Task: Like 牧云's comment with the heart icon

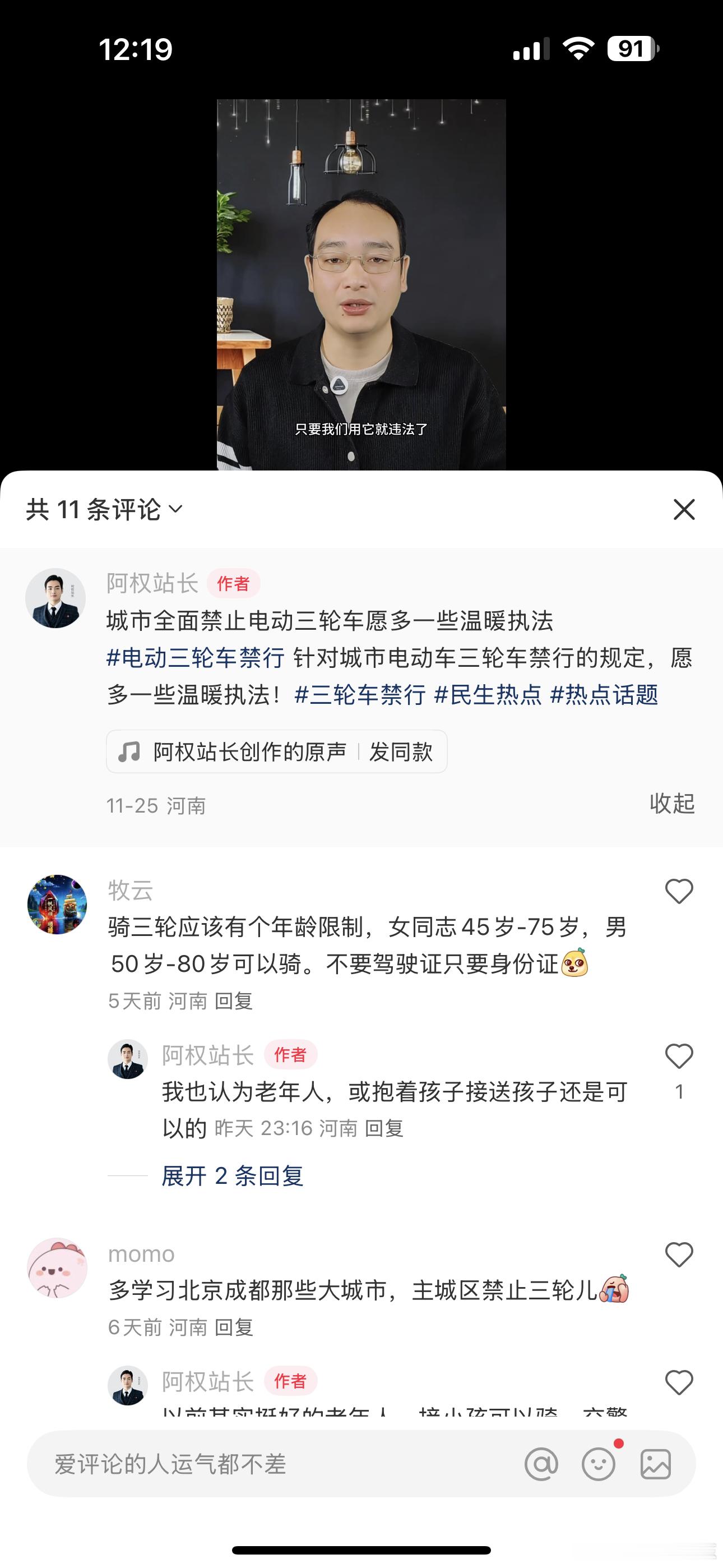Action: 679,891
